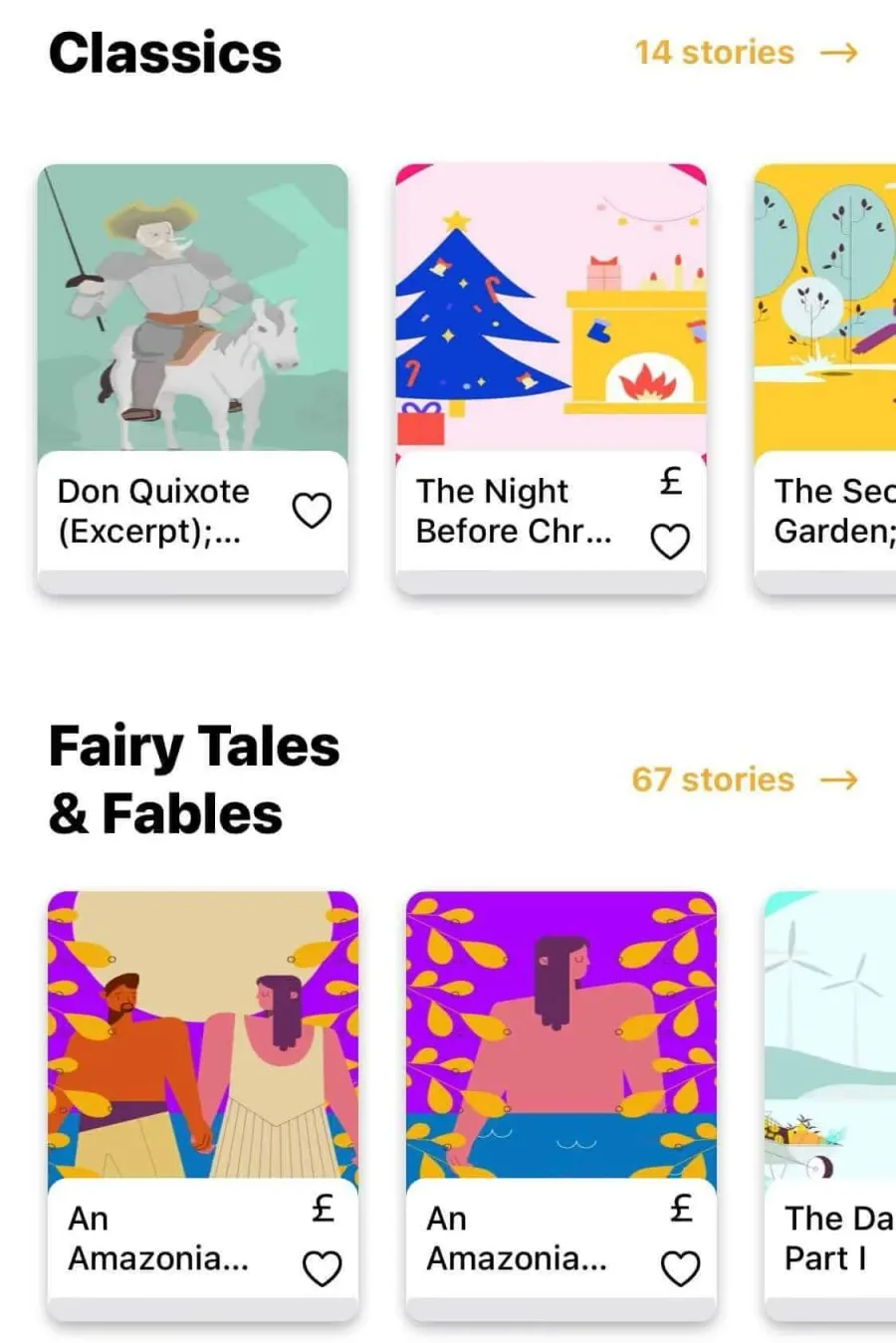Heart the Amazonian story with woman bathing
Viewport: 896px width, 1343px height.
pyautogui.click(x=680, y=1269)
